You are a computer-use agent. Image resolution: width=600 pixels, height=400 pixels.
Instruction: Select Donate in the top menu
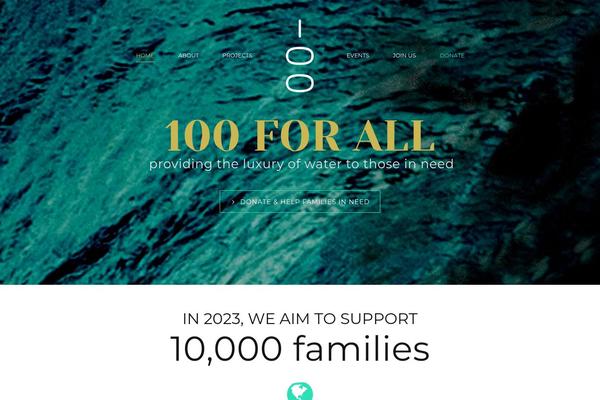[452, 56]
